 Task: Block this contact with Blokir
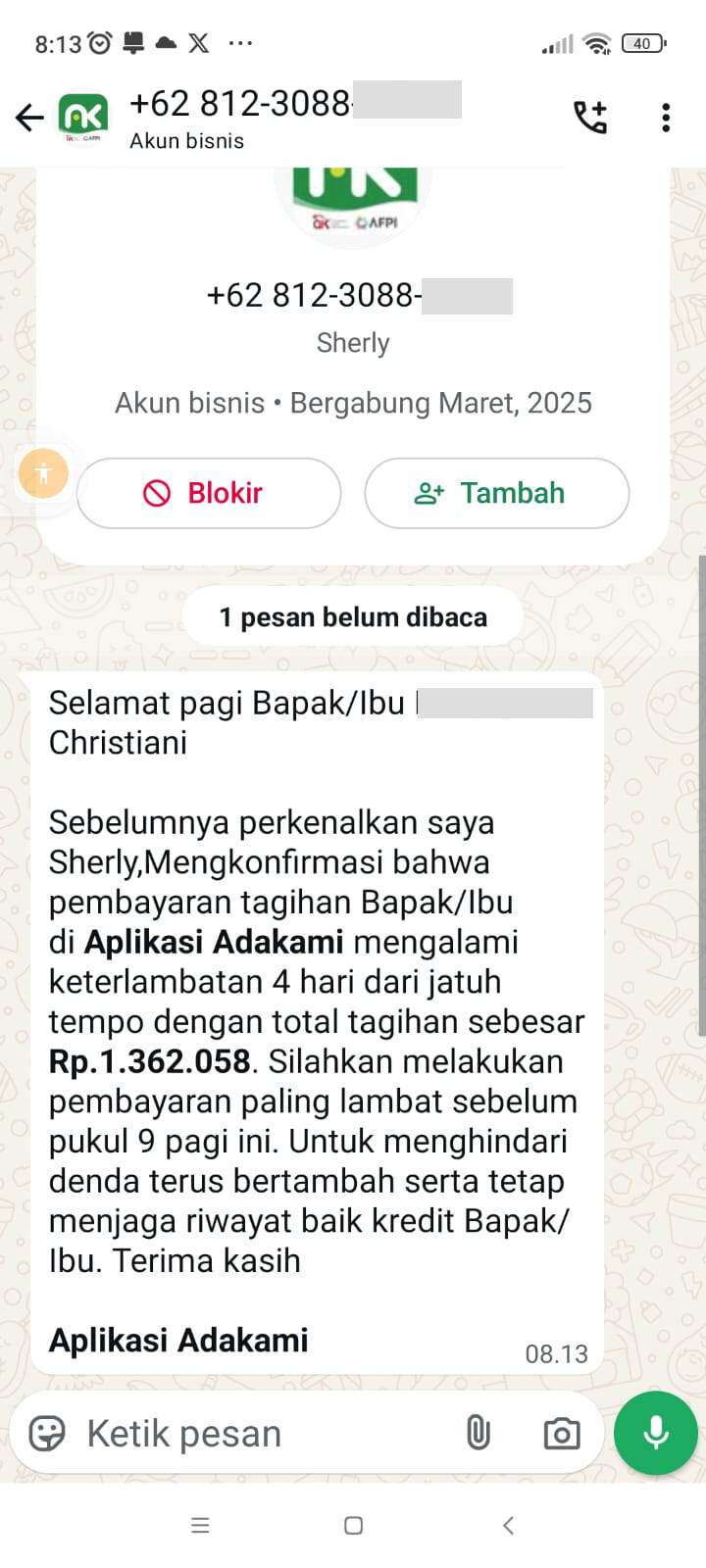pyautogui.click(x=209, y=493)
